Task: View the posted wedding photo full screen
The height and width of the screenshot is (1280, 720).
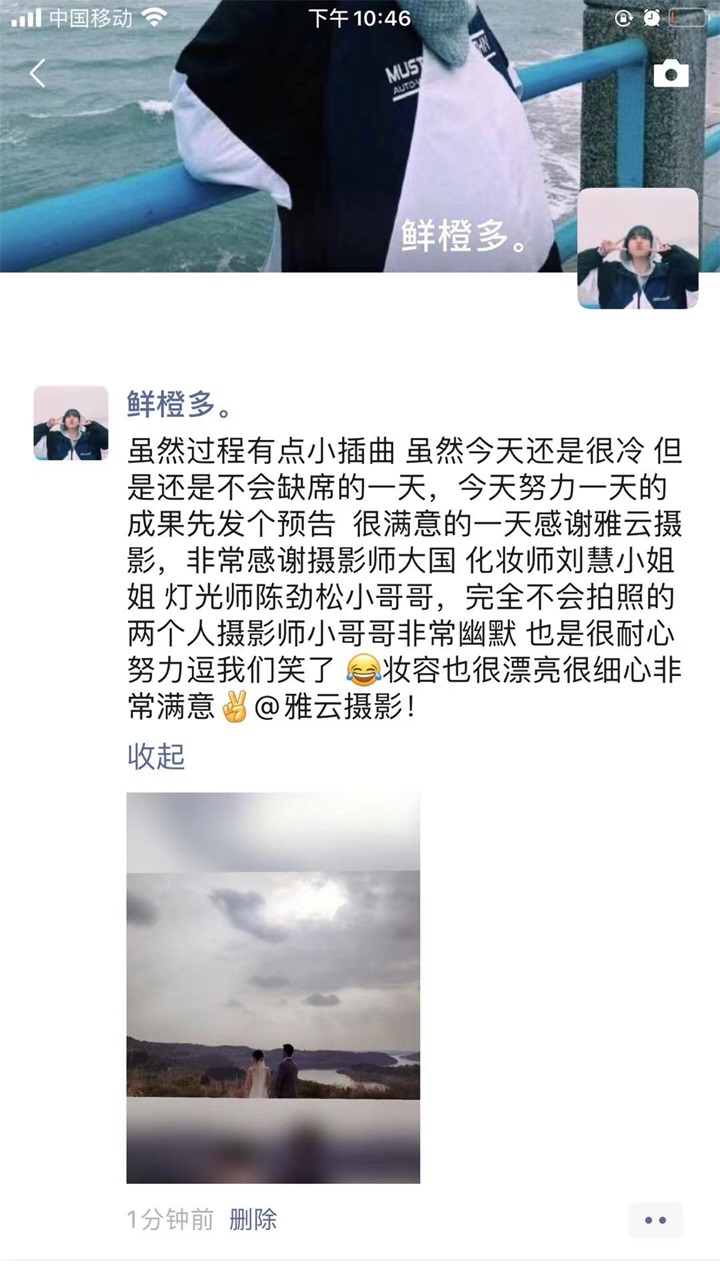Action: click(x=273, y=988)
